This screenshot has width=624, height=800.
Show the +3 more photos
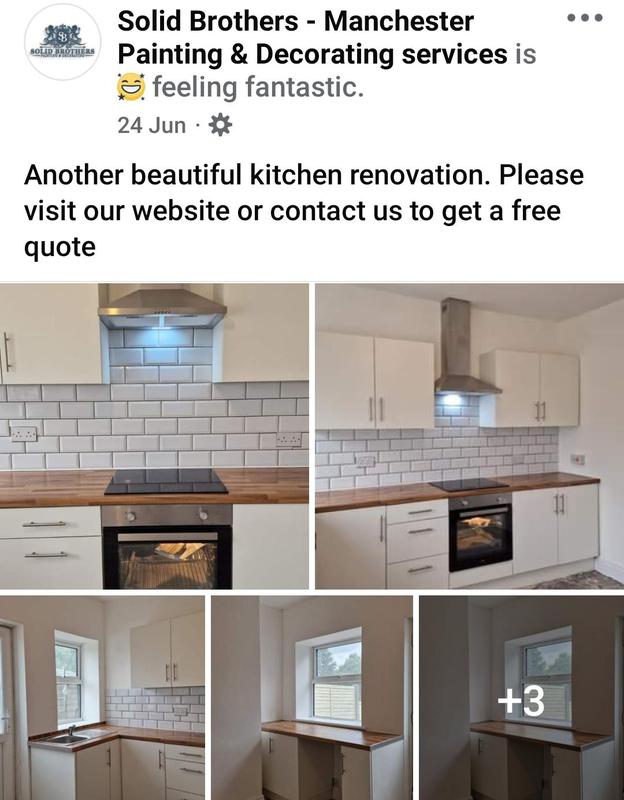pos(521,697)
